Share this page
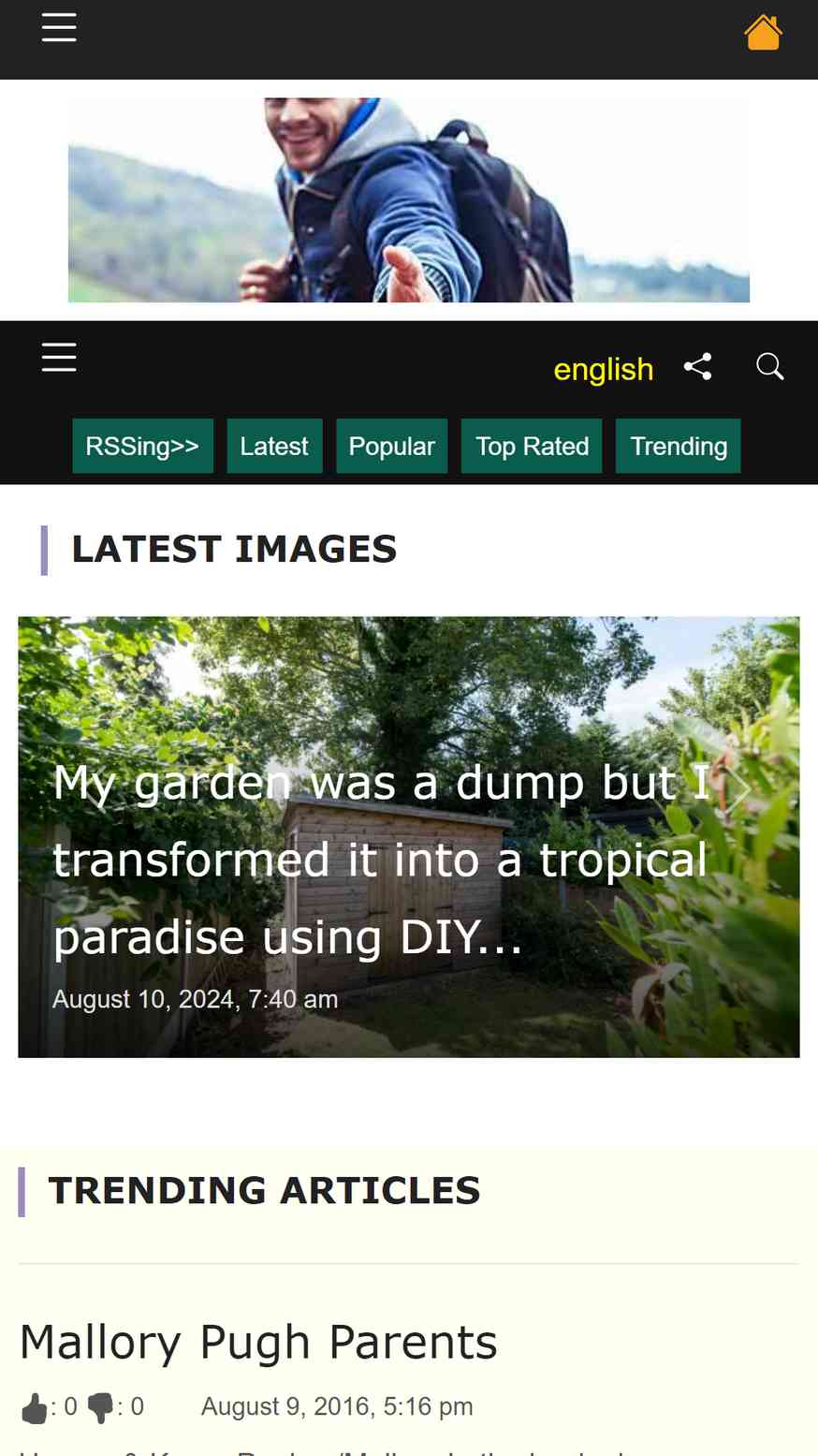This screenshot has width=818, height=1456. click(698, 366)
